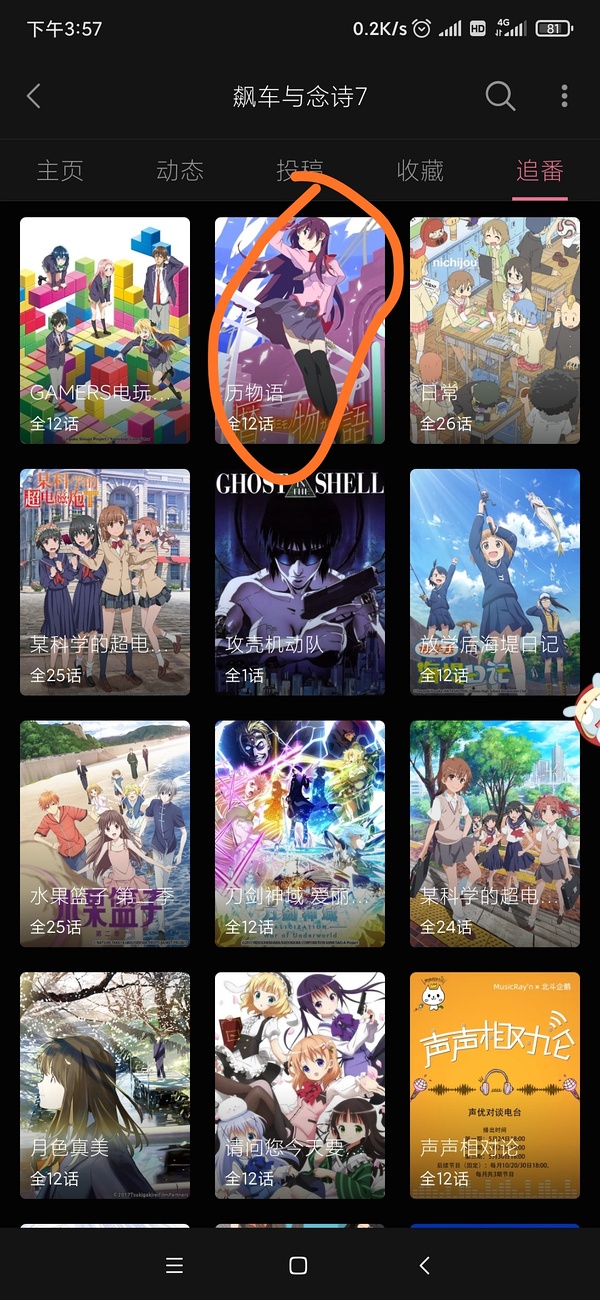Open the 刀剑神域 爱丽丝 card
Viewport: 600px width, 1300px height.
coord(300,832)
